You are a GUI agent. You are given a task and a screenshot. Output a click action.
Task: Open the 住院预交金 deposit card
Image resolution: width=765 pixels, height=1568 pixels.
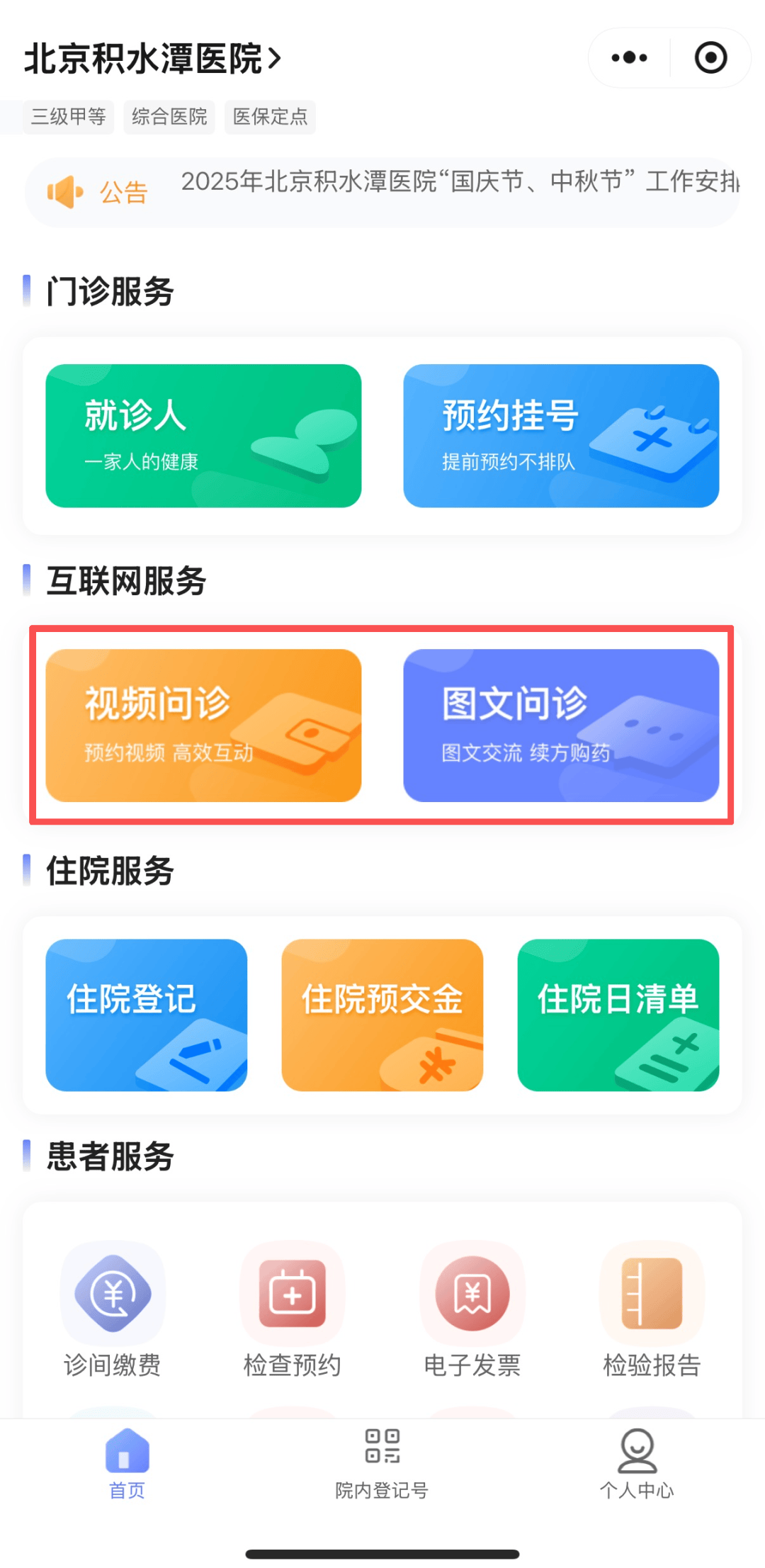pyautogui.click(x=382, y=1017)
